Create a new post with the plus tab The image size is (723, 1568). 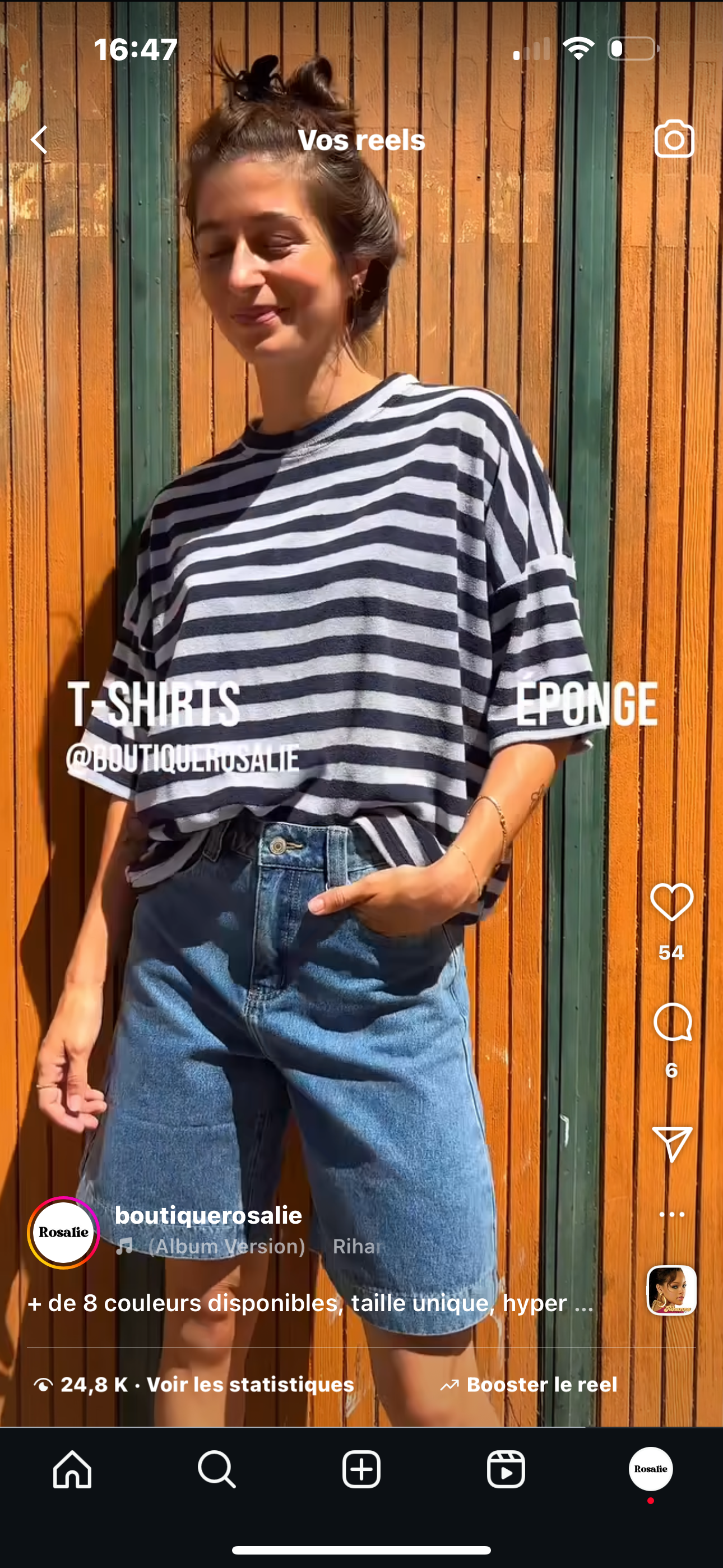(361, 1469)
